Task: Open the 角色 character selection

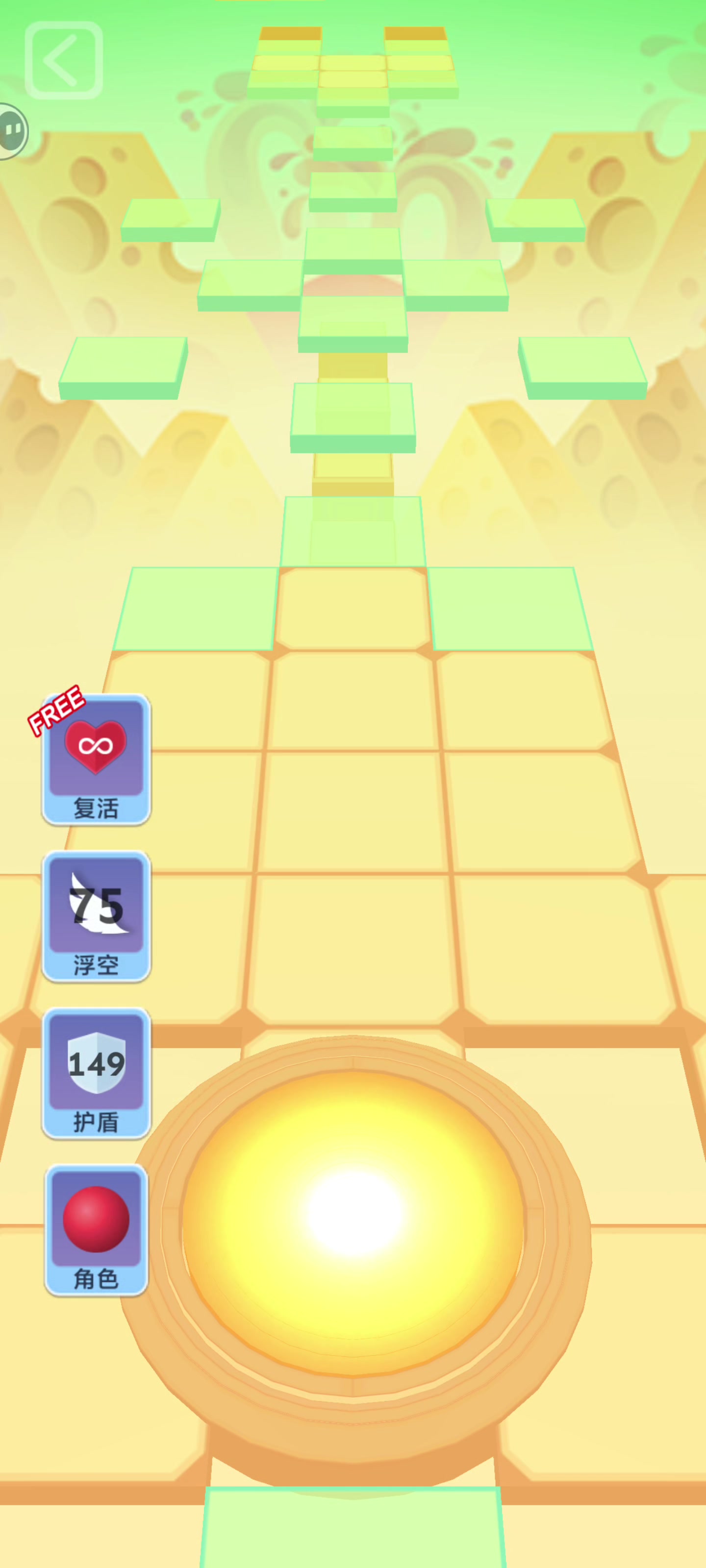Action: click(x=96, y=1229)
